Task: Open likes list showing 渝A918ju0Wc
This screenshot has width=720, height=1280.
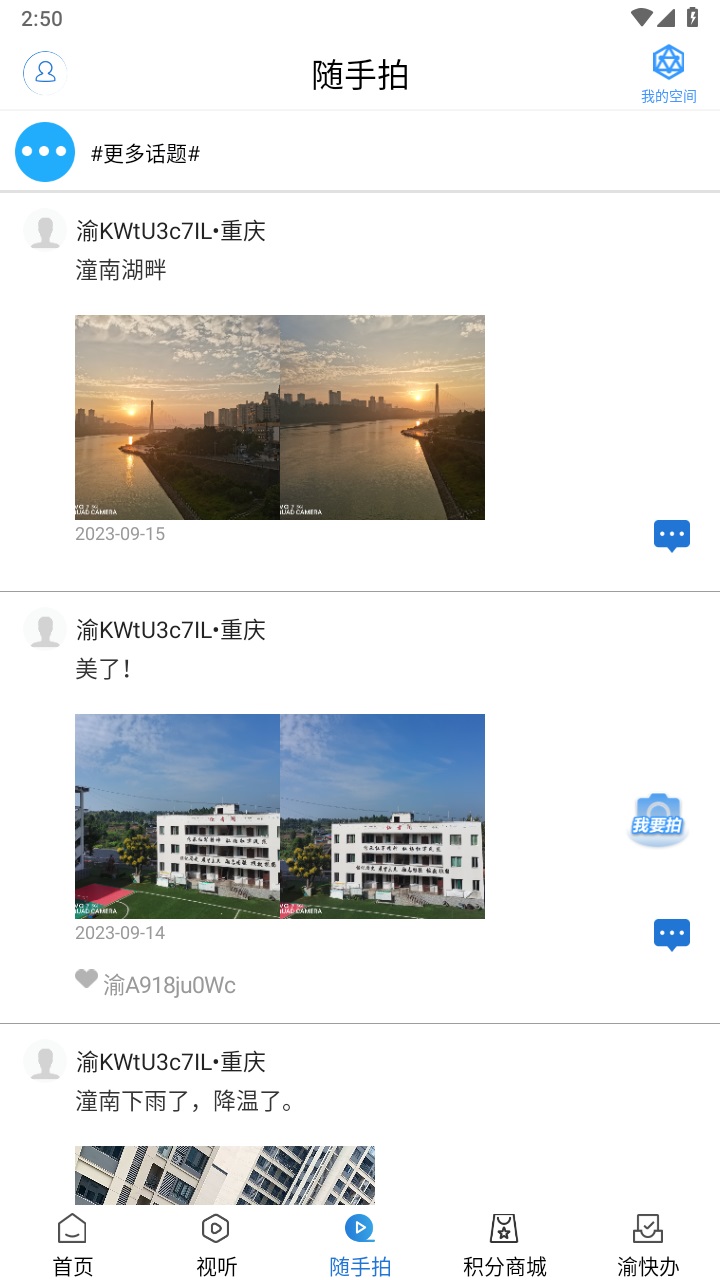Action: (170, 983)
